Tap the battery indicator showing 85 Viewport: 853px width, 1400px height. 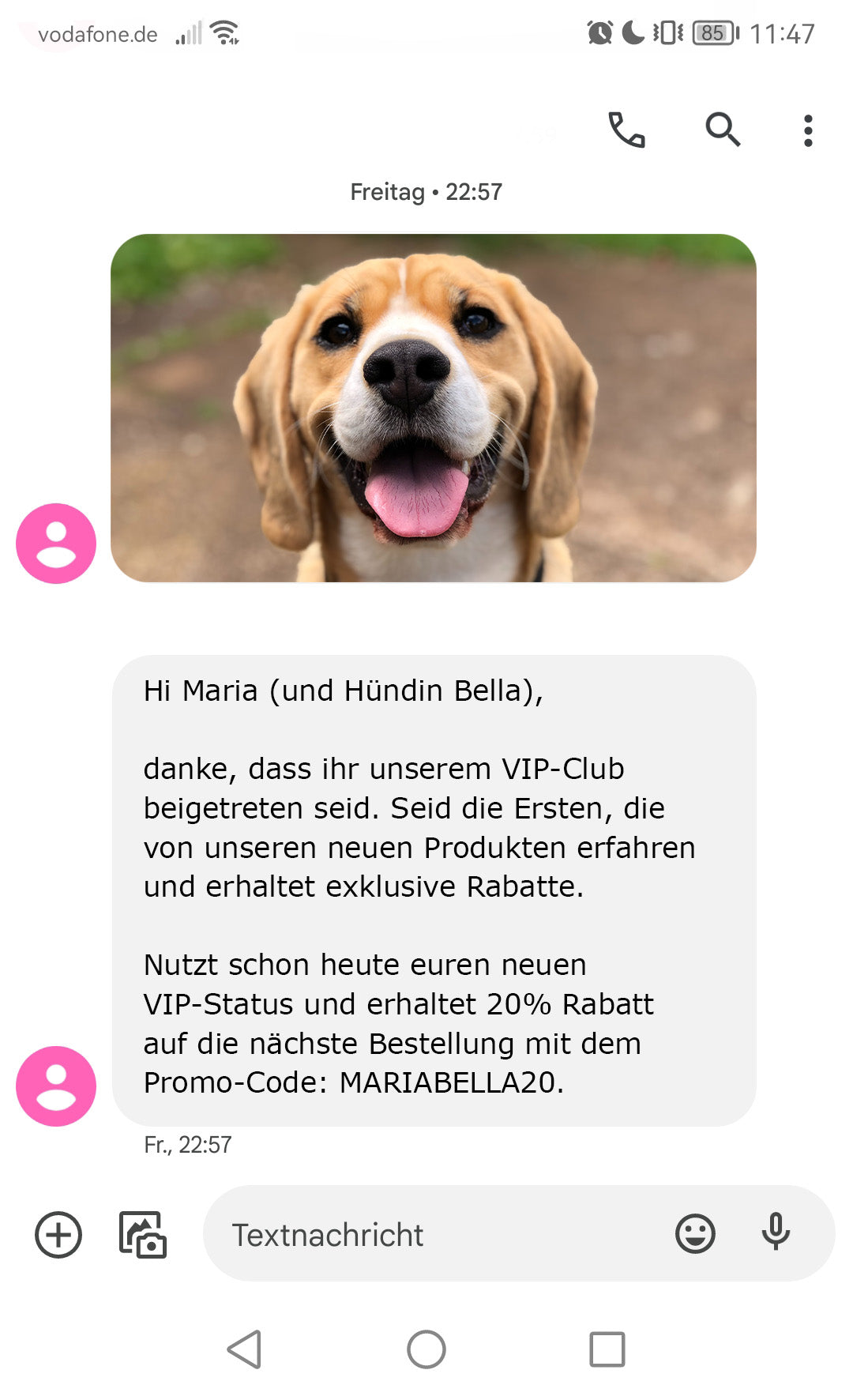(x=709, y=32)
